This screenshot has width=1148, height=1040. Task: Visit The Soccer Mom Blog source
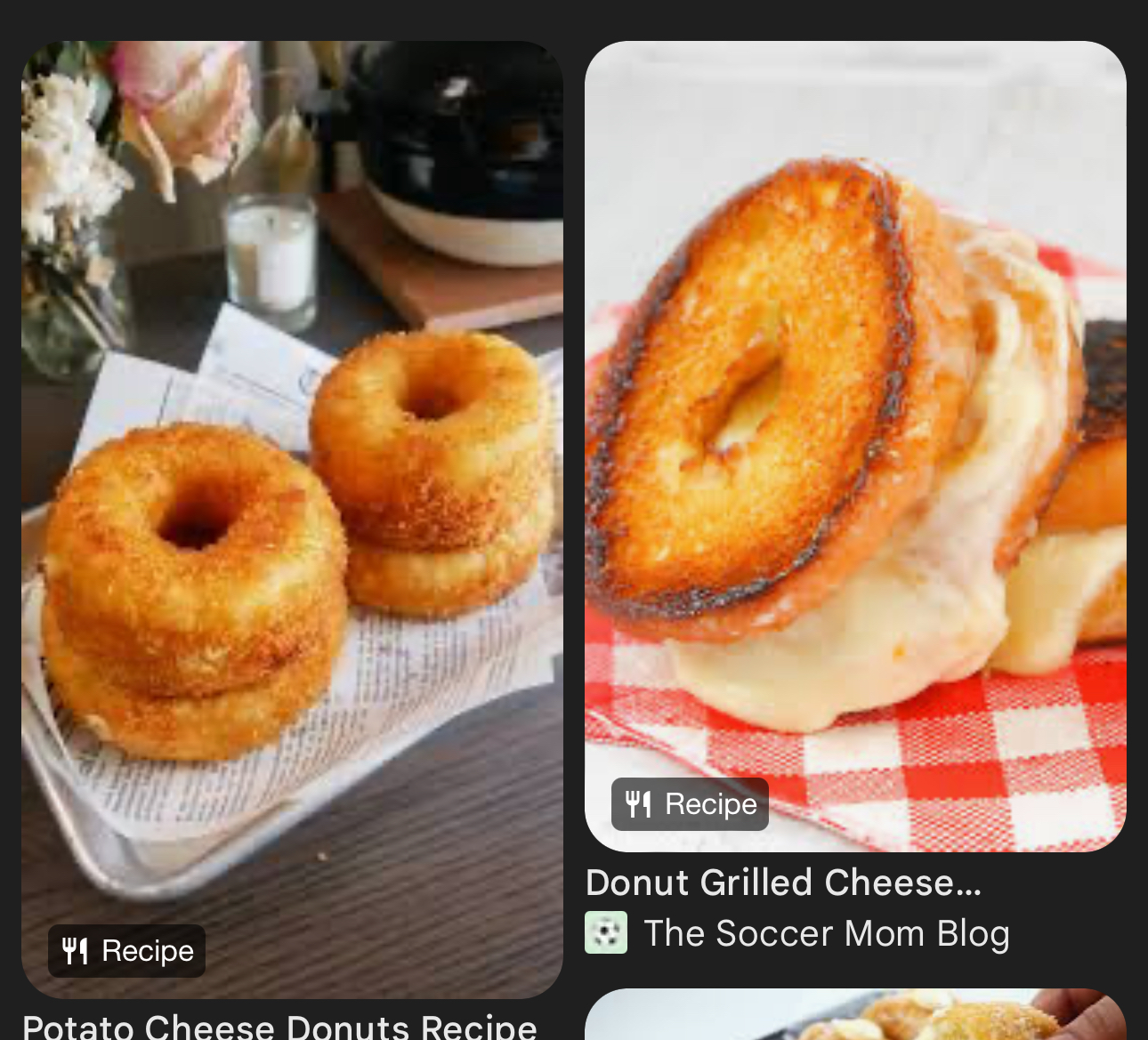826,933
